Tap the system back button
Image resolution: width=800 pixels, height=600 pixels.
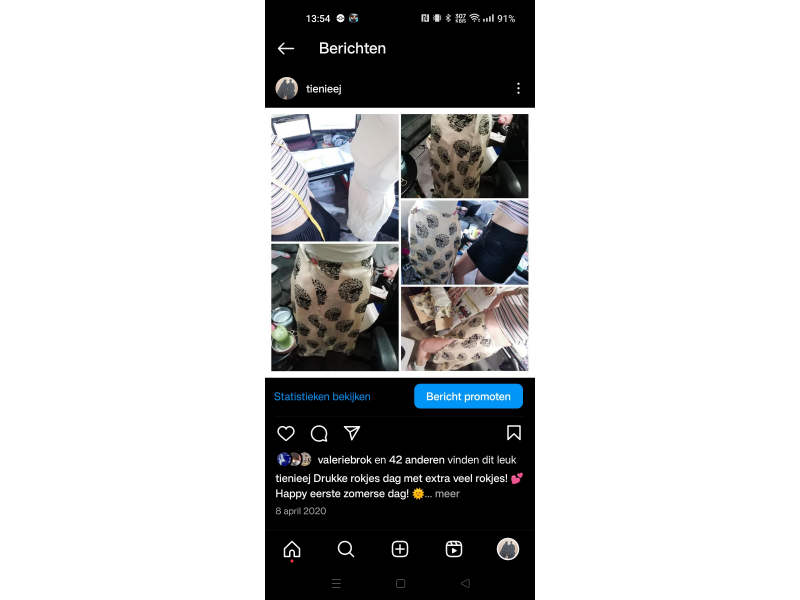(x=465, y=583)
